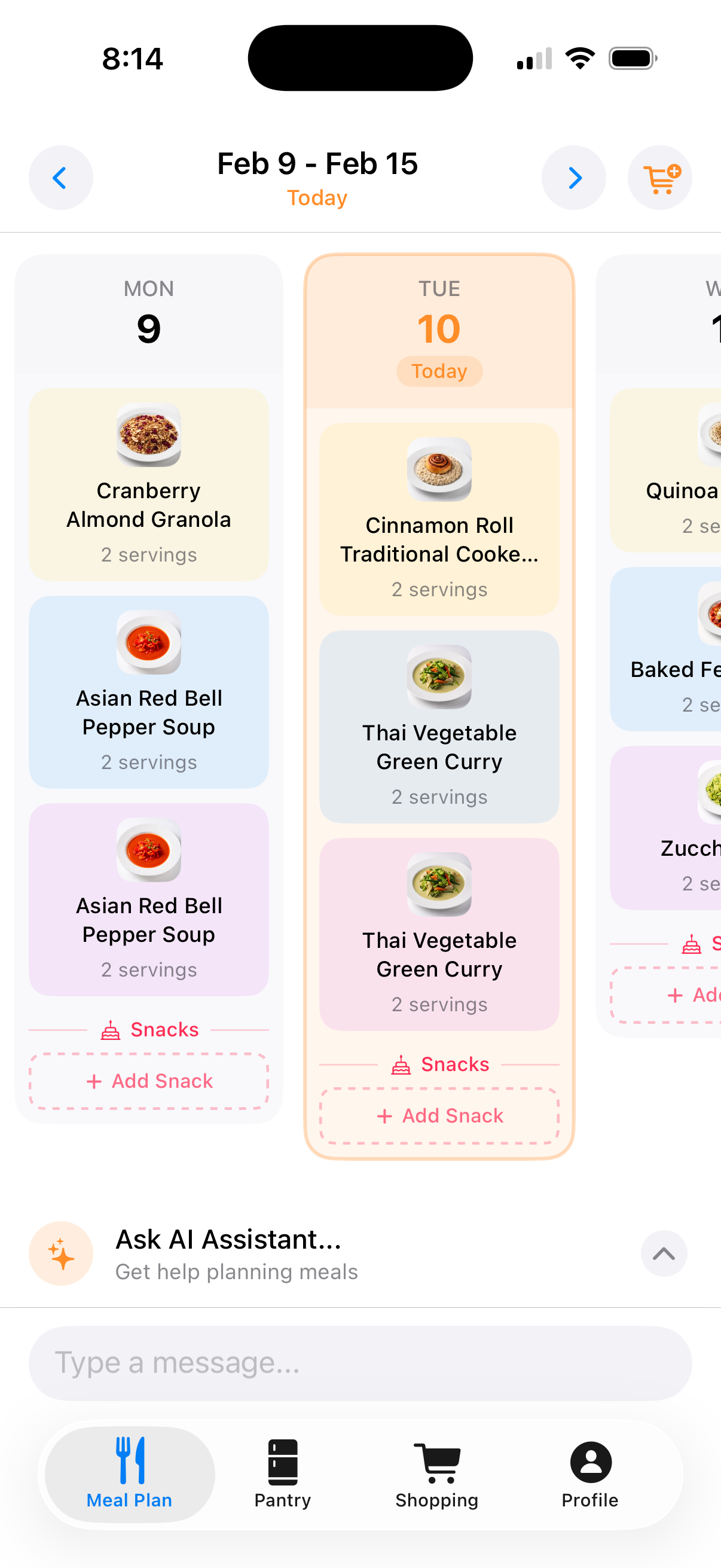Select the Meal Plan tab
The height and width of the screenshot is (1568, 721).
[130, 1473]
